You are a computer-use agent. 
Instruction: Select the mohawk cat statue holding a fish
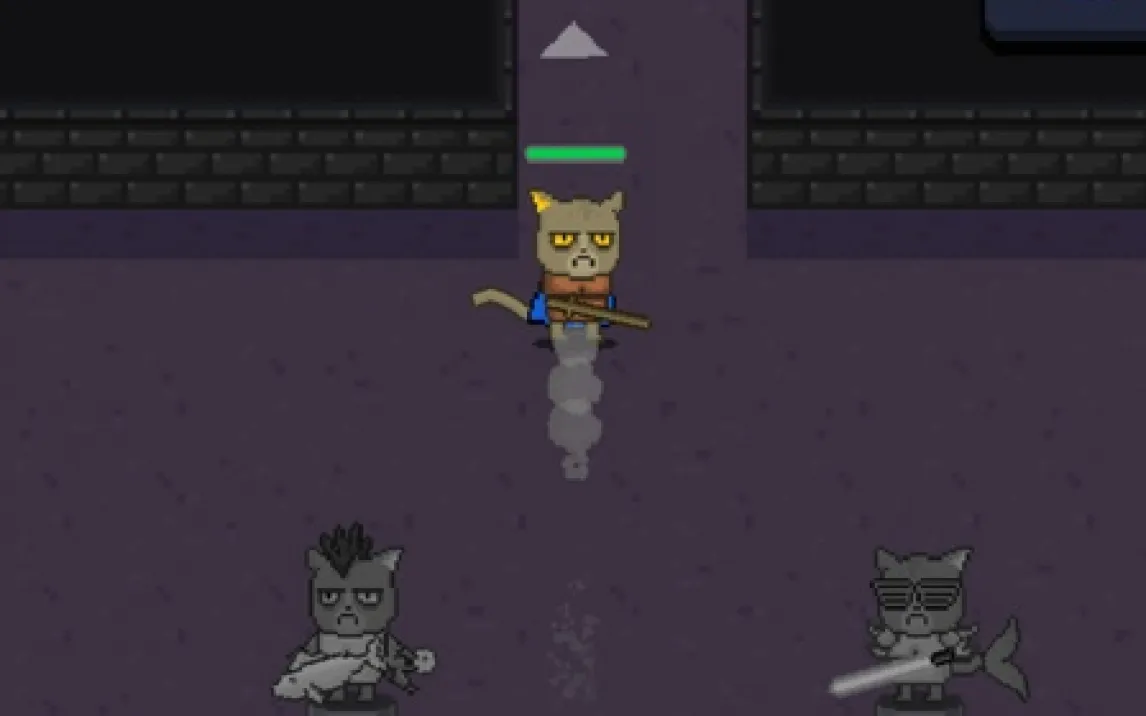350,621
